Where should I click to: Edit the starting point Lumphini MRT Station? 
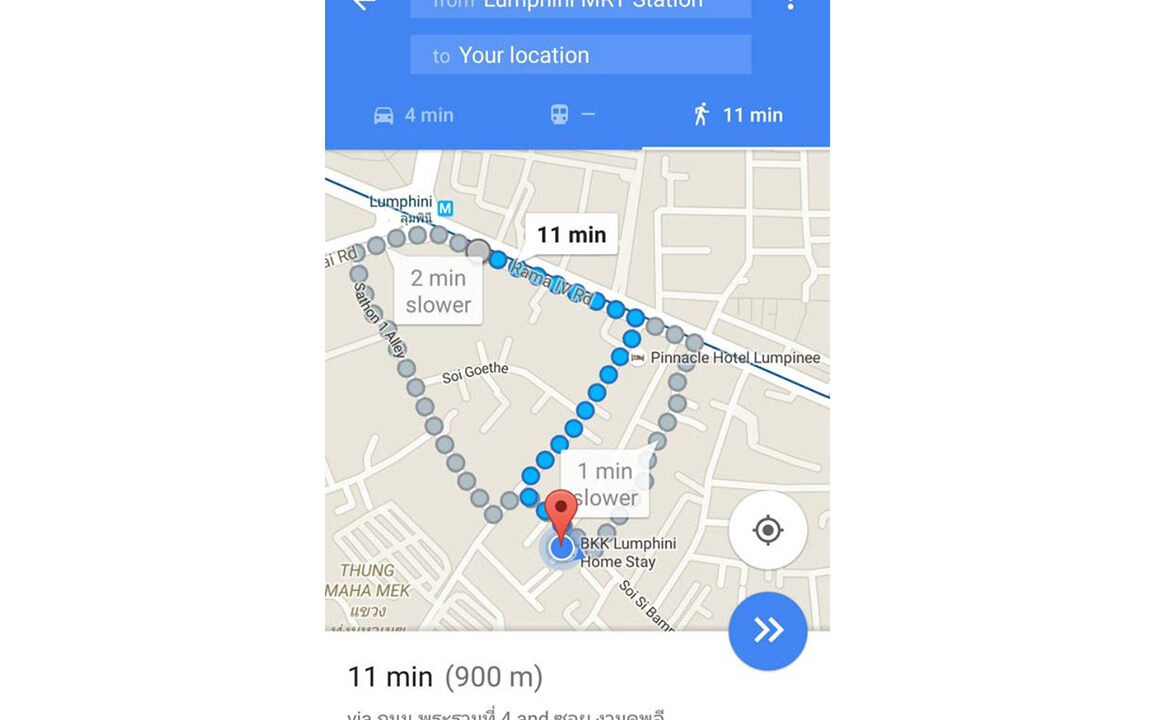pyautogui.click(x=580, y=6)
